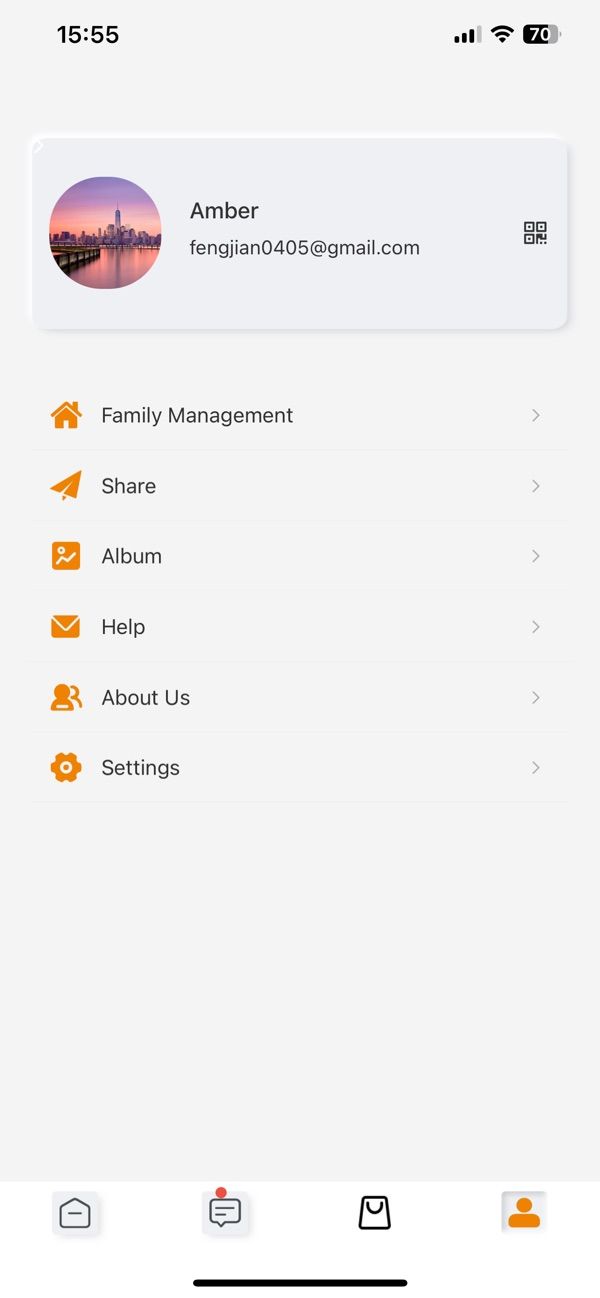The height and width of the screenshot is (1298, 600).
Task: Tap Amber's profile avatar photo
Action: (x=105, y=233)
